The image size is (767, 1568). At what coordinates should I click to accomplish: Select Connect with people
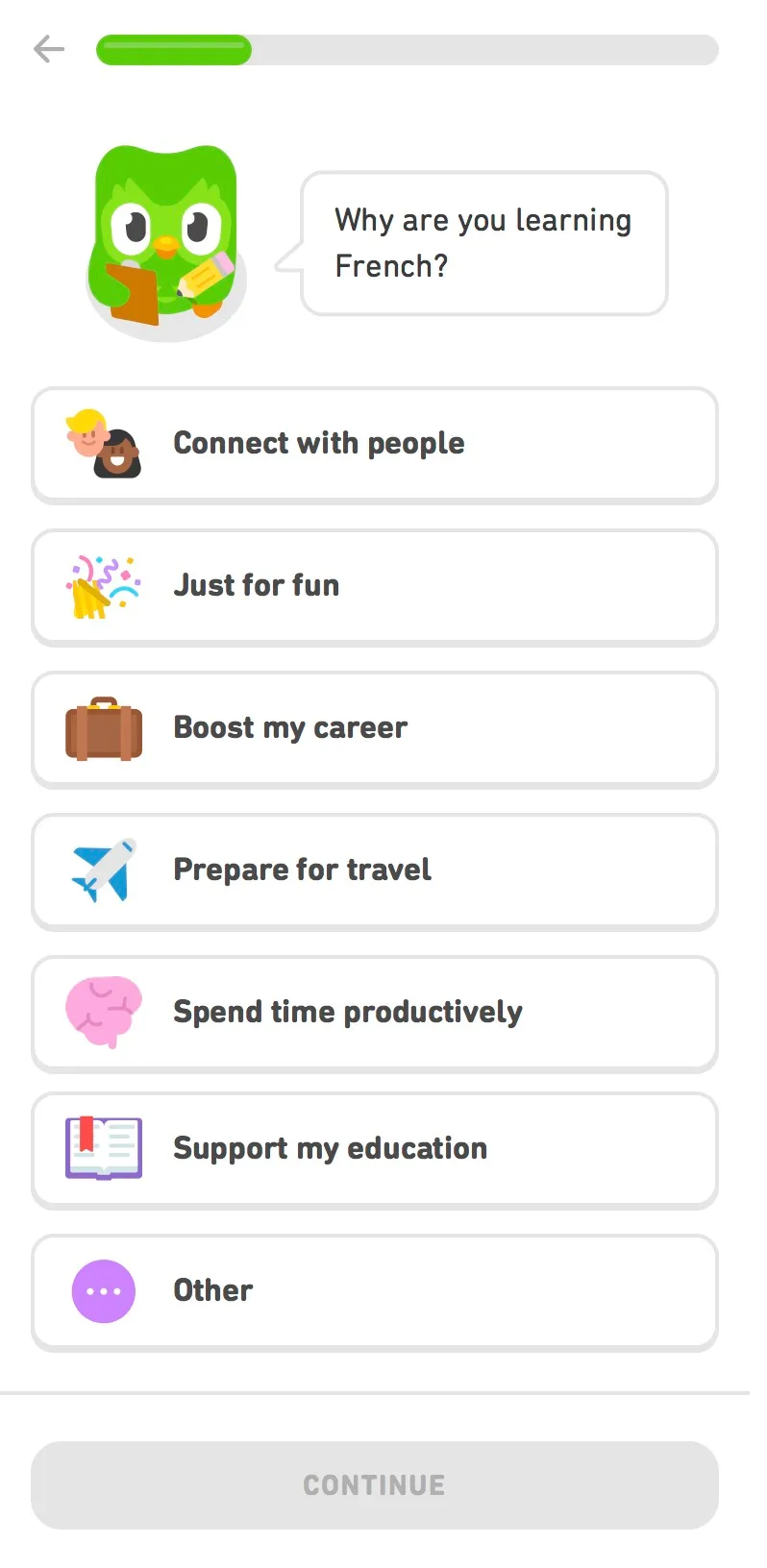click(x=375, y=445)
